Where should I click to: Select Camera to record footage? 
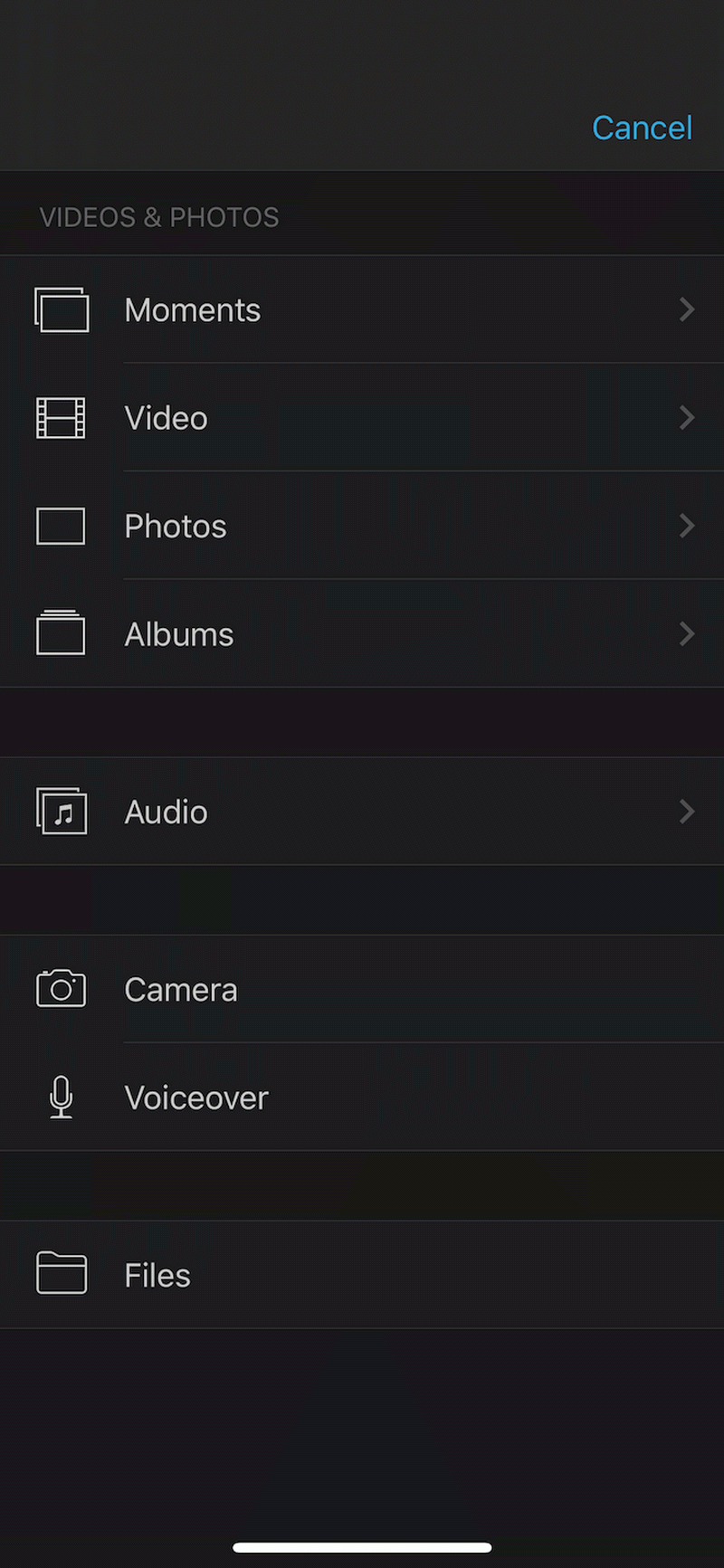tap(362, 989)
